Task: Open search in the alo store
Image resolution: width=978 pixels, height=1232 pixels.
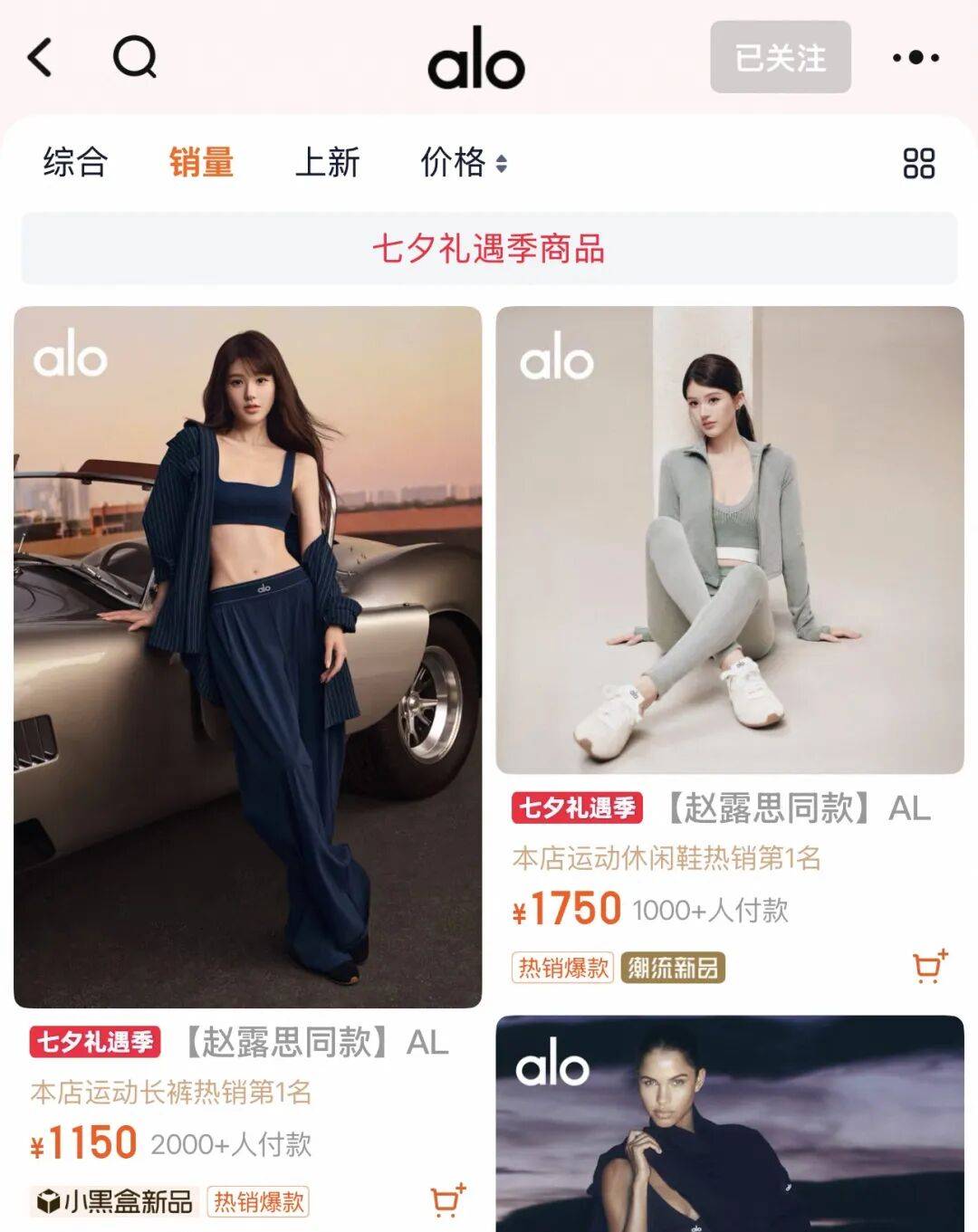Action: click(135, 57)
